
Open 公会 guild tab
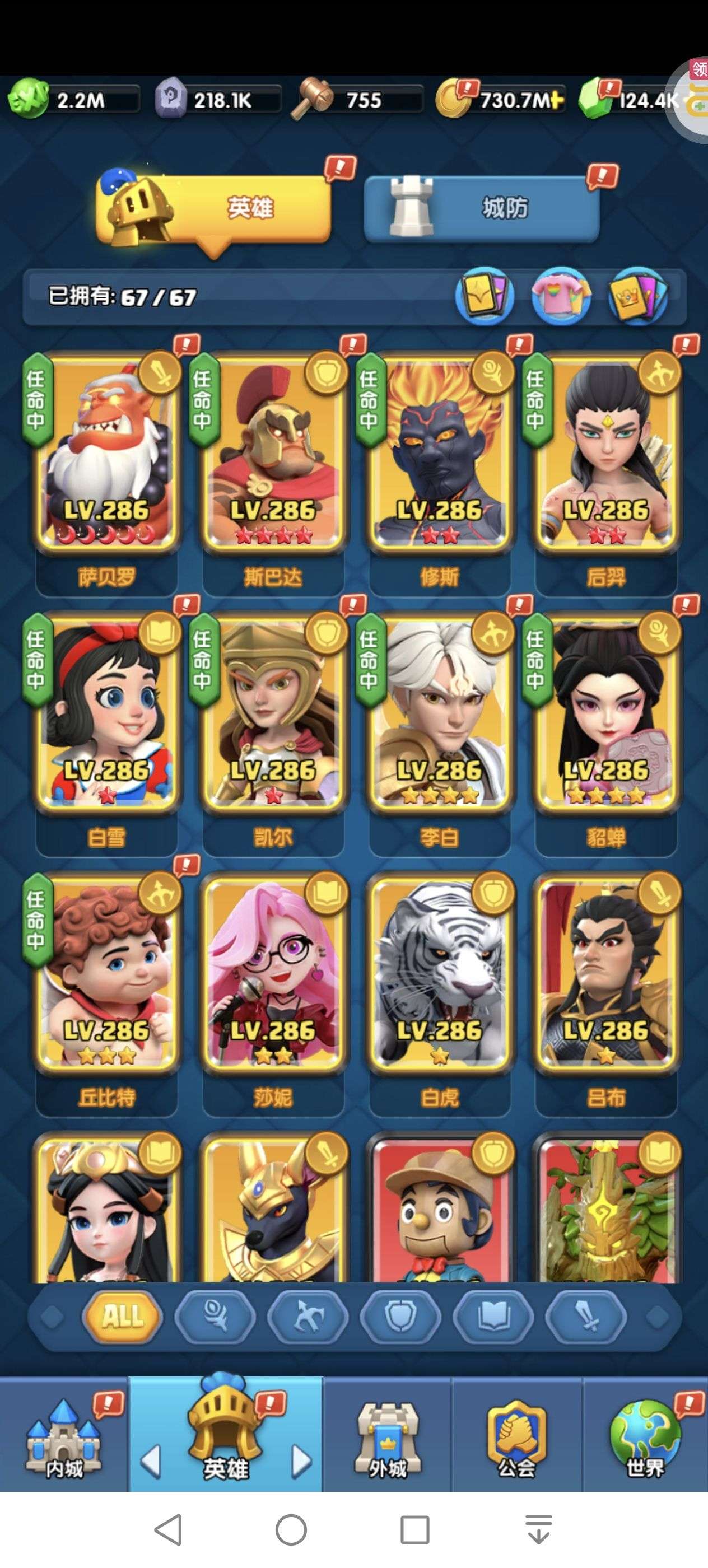tap(516, 1434)
